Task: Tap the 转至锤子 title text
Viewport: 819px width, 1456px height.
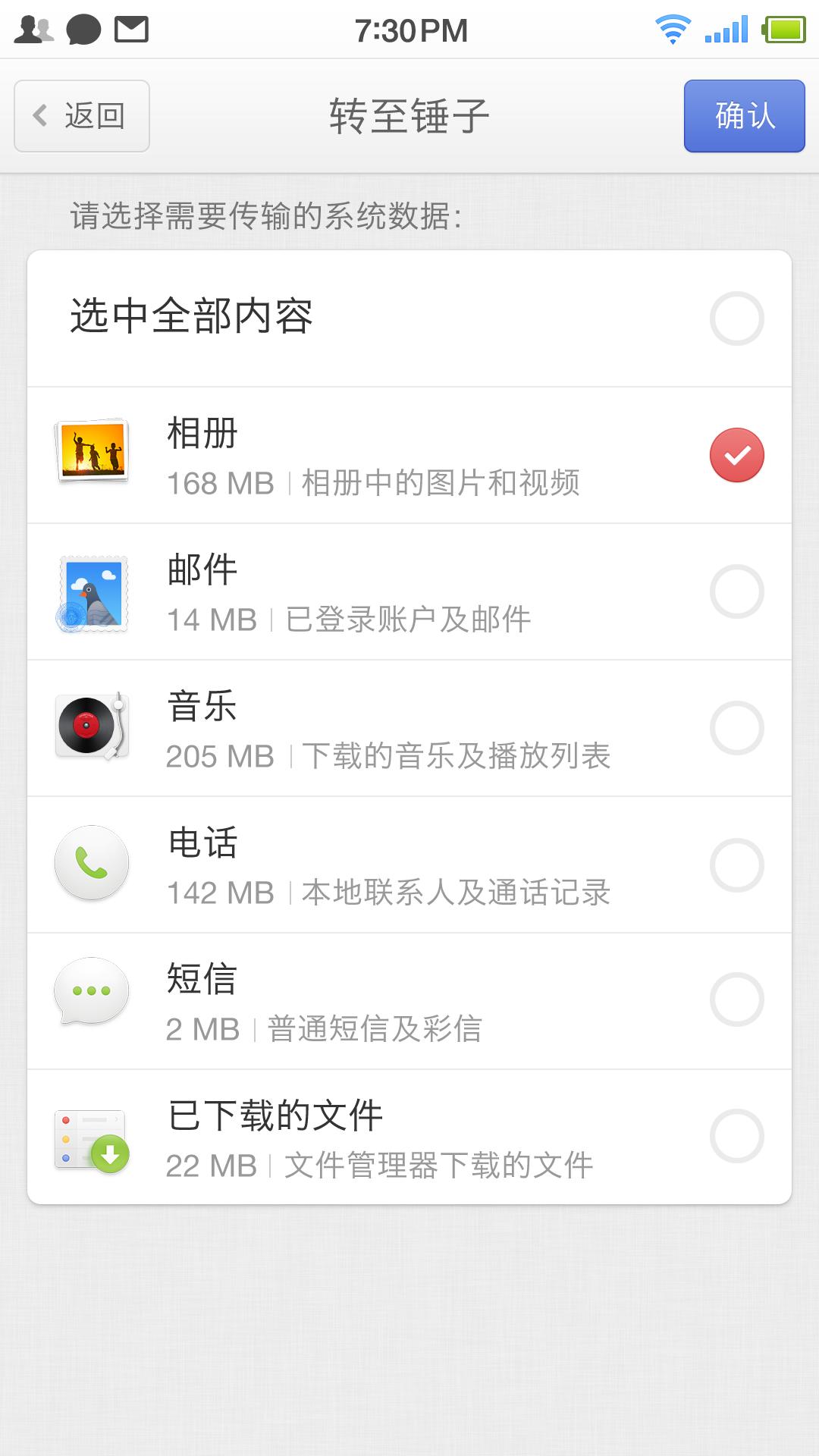Action: [x=409, y=114]
